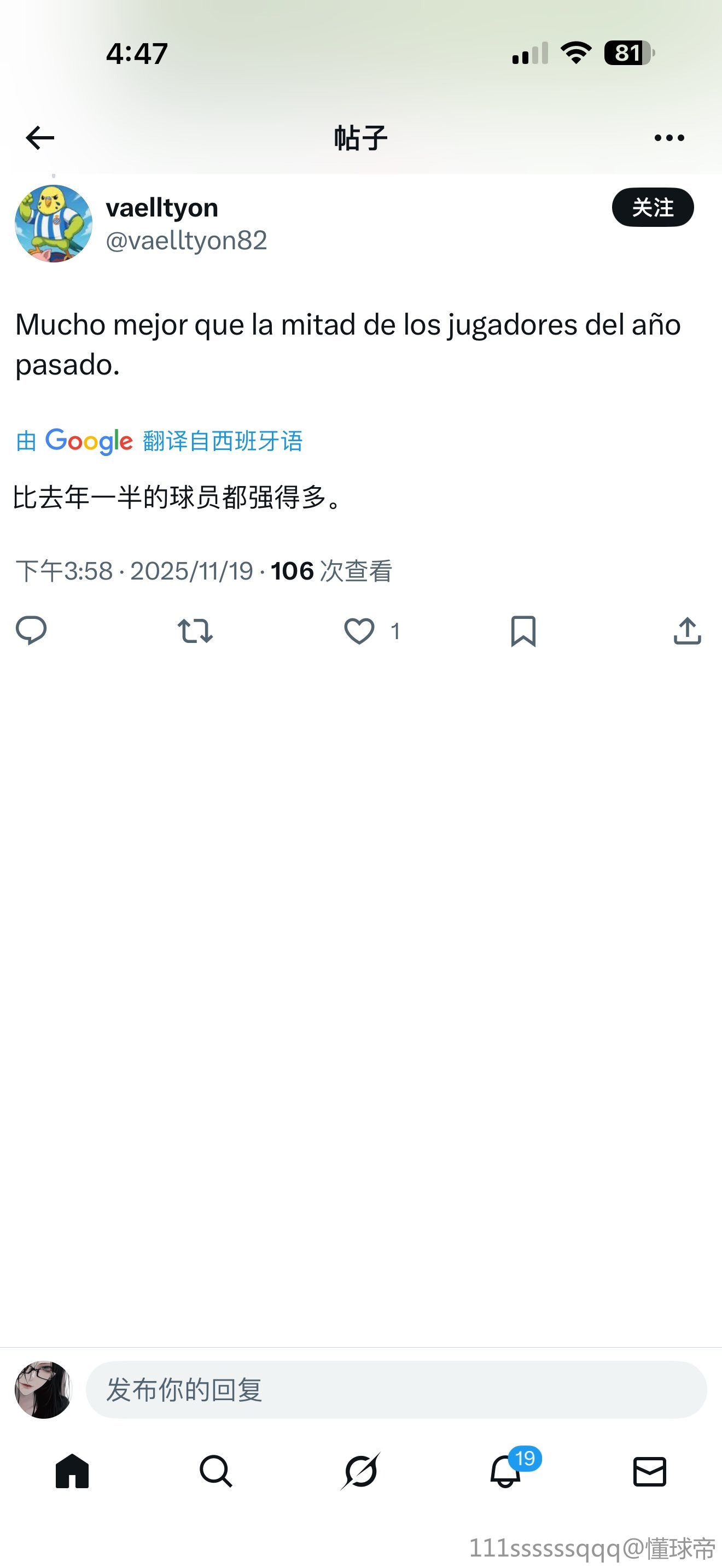Open the Messages envelope tab
This screenshot has width=722, height=1568.
(650, 1471)
